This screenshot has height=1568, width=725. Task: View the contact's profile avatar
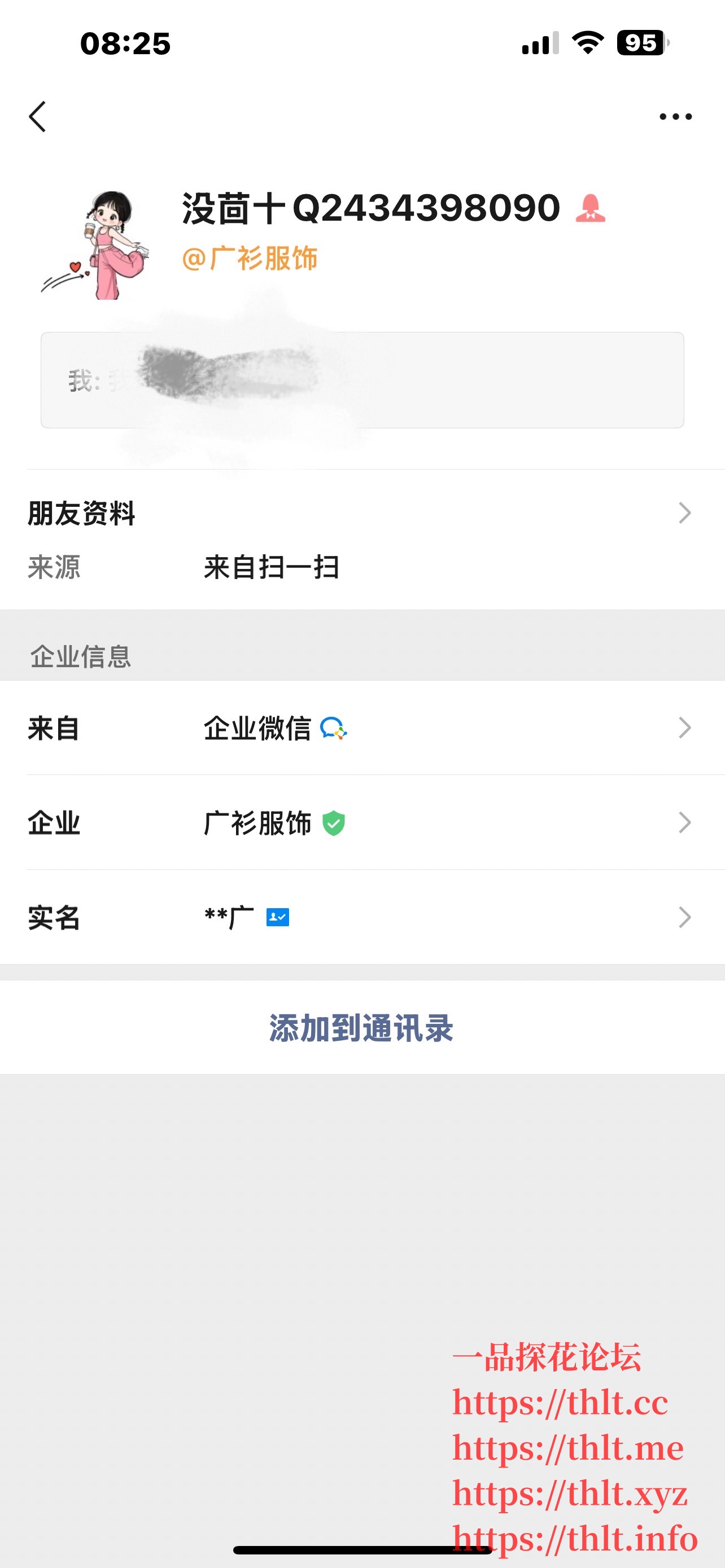point(95,245)
